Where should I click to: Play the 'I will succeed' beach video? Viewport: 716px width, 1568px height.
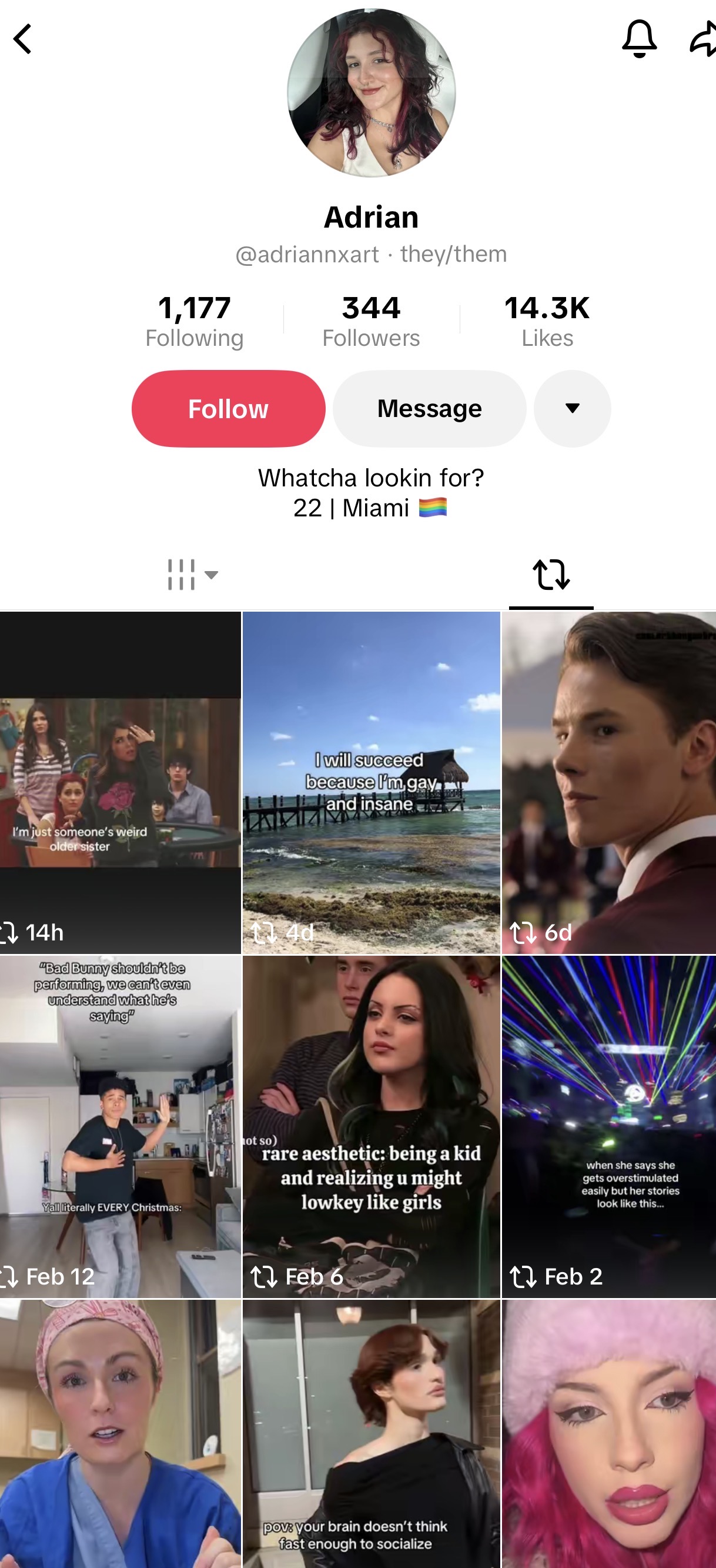pos(370,782)
